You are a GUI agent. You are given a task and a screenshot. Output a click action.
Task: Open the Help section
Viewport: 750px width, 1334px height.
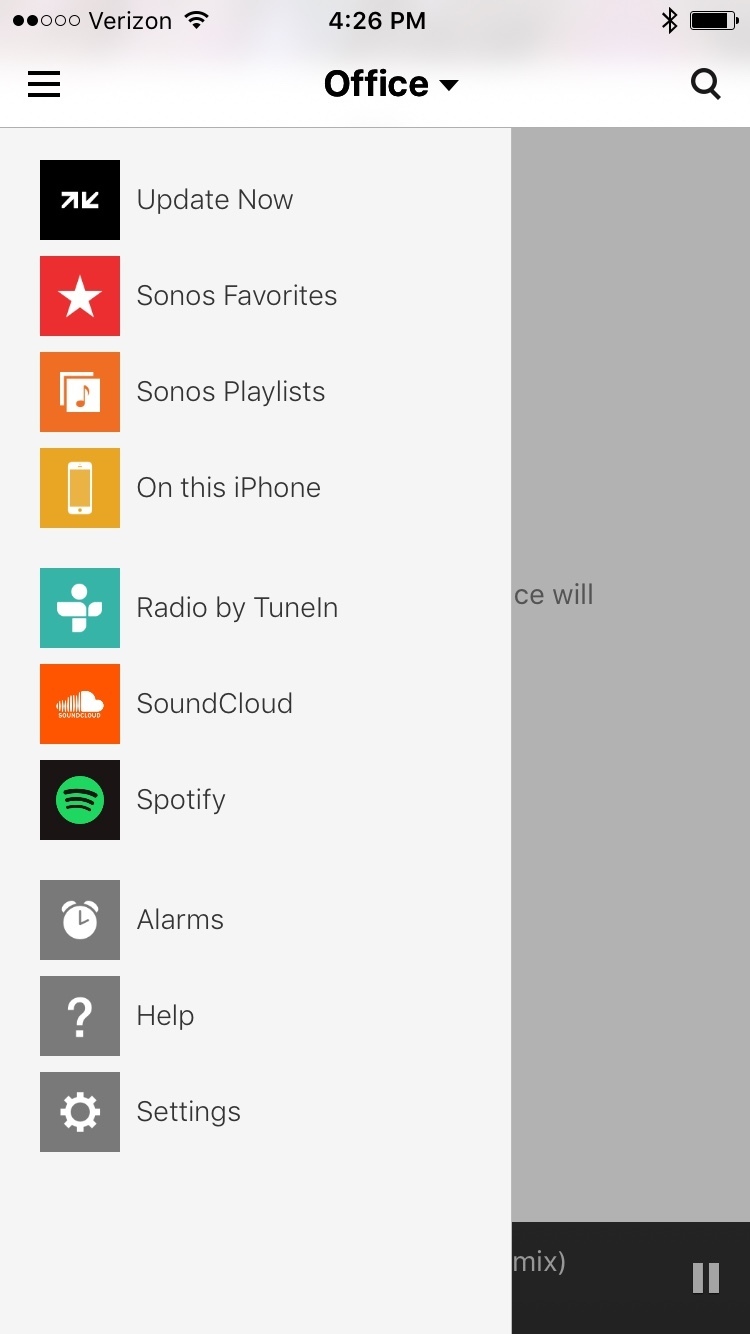pos(255,1016)
